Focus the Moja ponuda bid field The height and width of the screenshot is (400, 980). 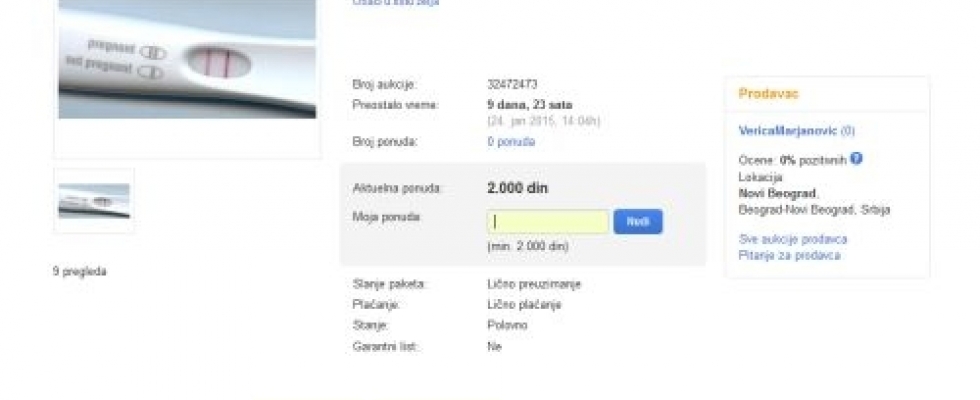547,222
